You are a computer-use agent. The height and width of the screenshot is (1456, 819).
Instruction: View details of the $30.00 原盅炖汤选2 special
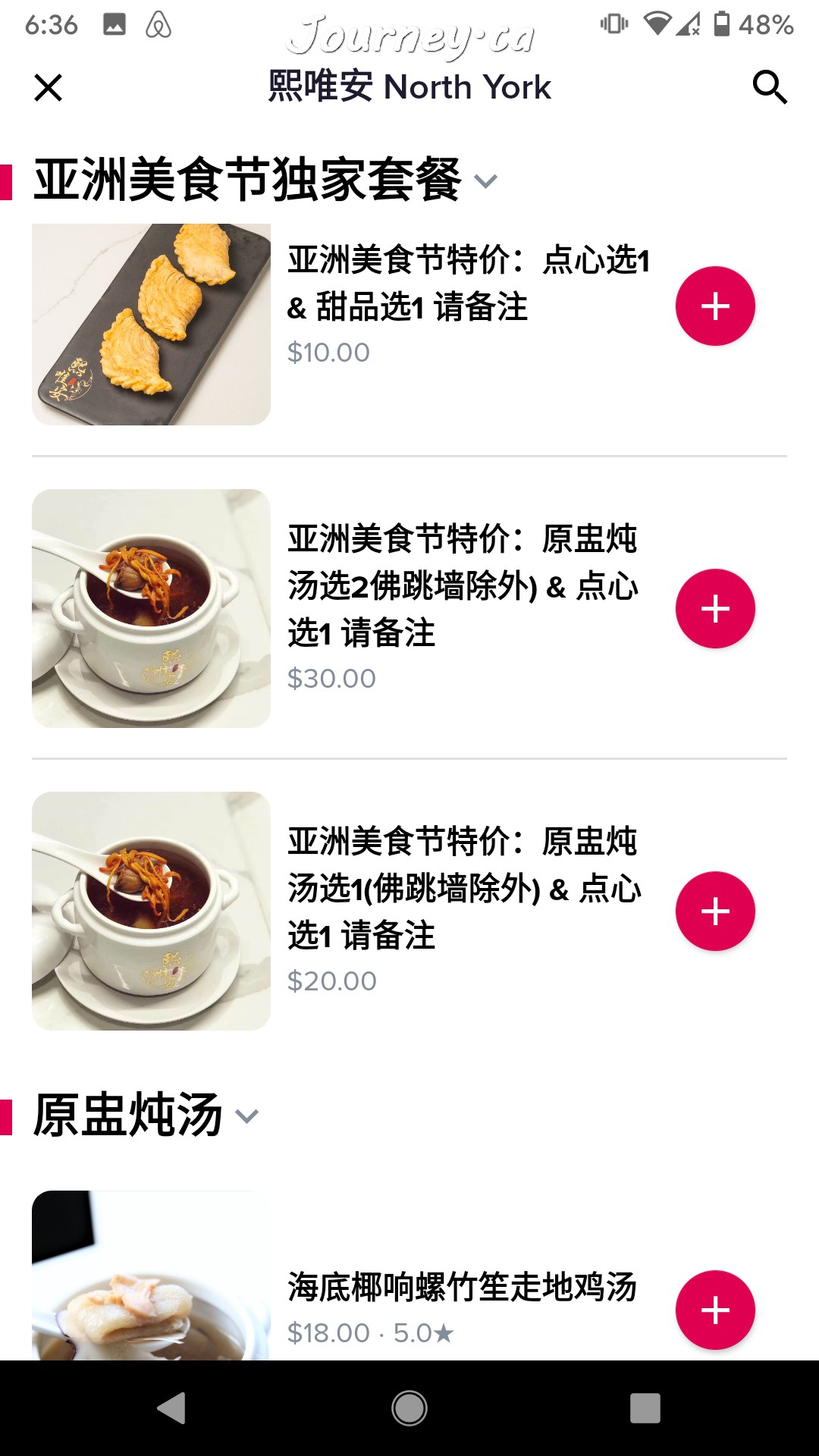pos(463,585)
